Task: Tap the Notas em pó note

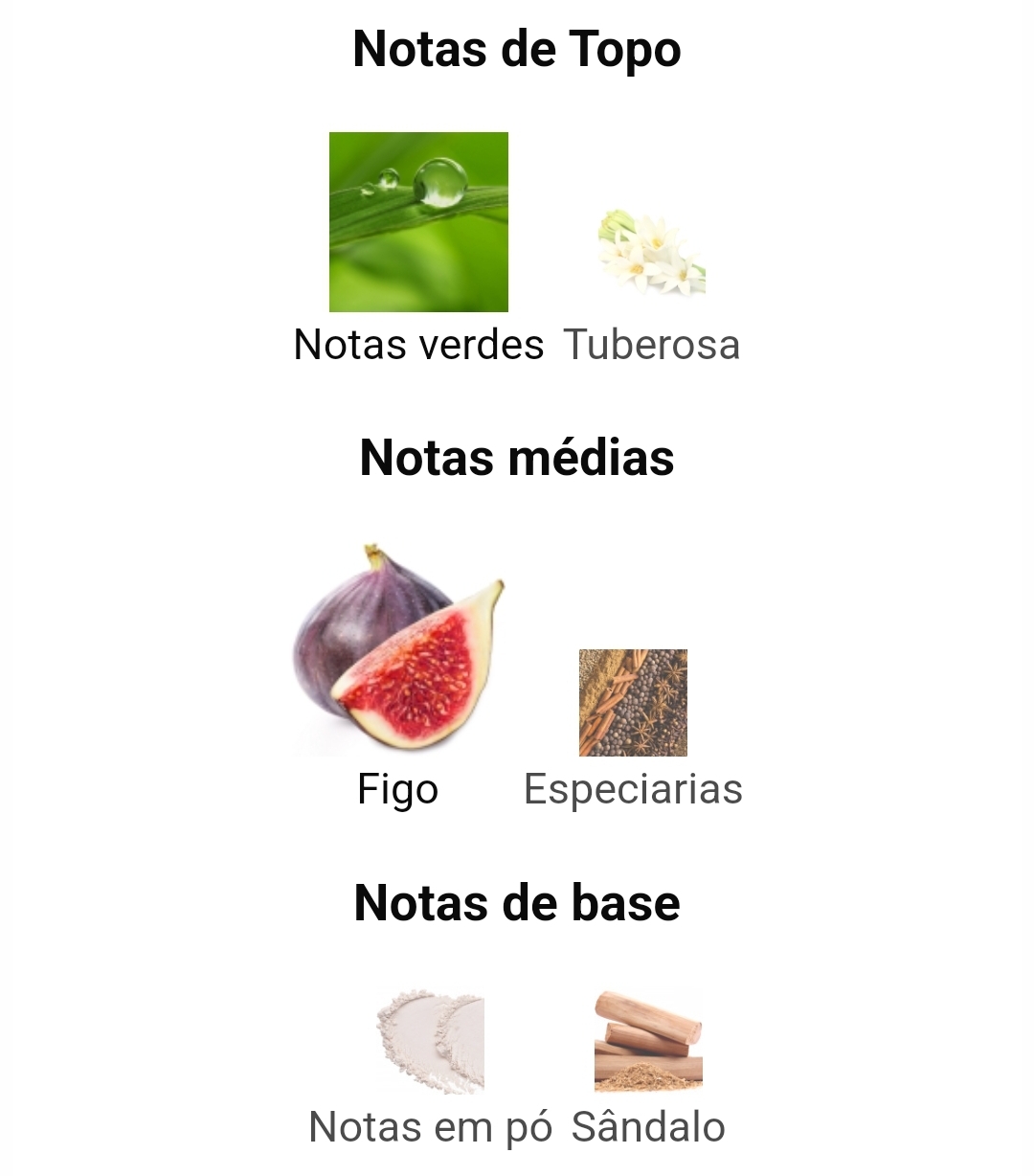Action: point(431,1044)
